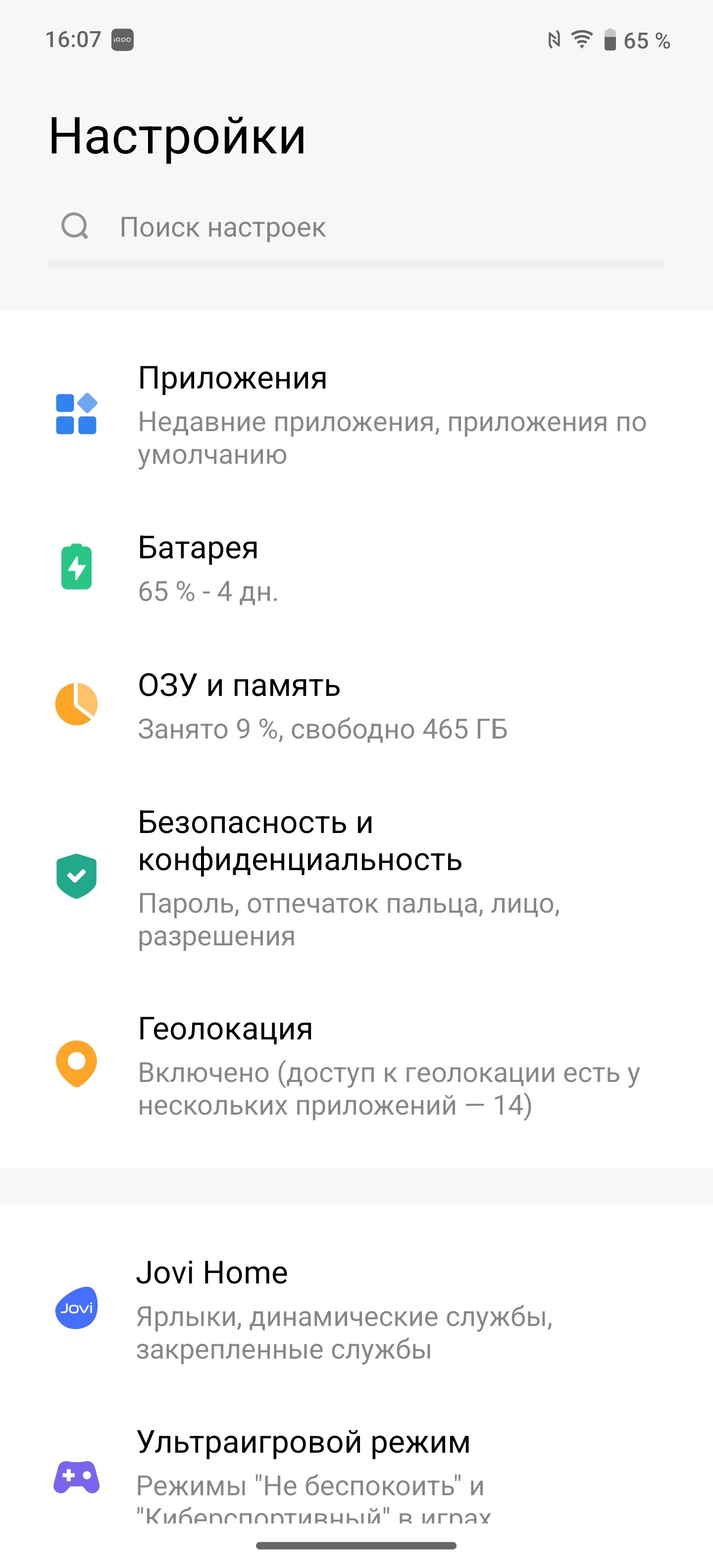Open Jovi Home settings

coord(356,1309)
